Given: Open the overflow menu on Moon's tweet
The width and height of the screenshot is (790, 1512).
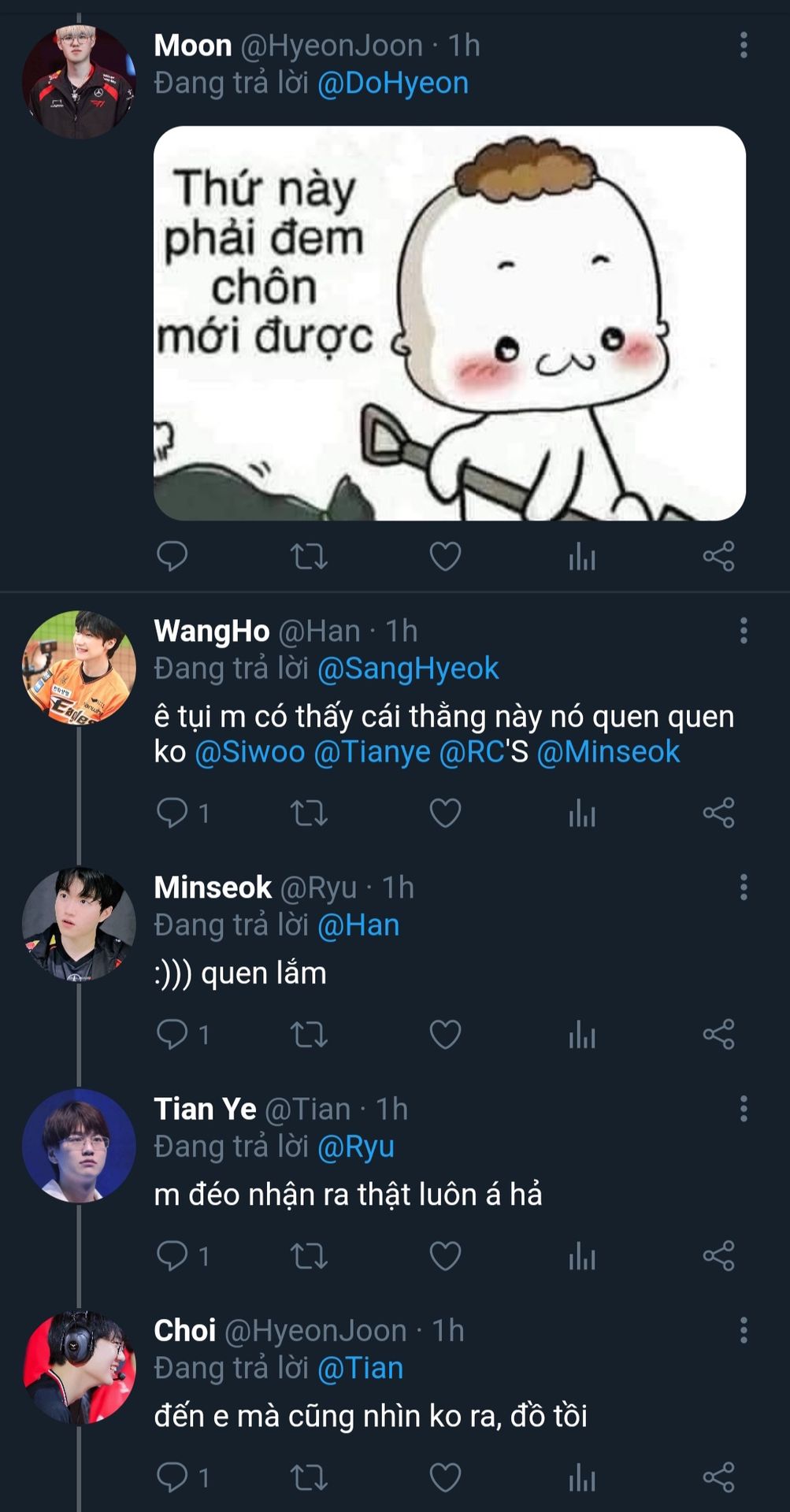Looking at the screenshot, I should pyautogui.click(x=743, y=46).
